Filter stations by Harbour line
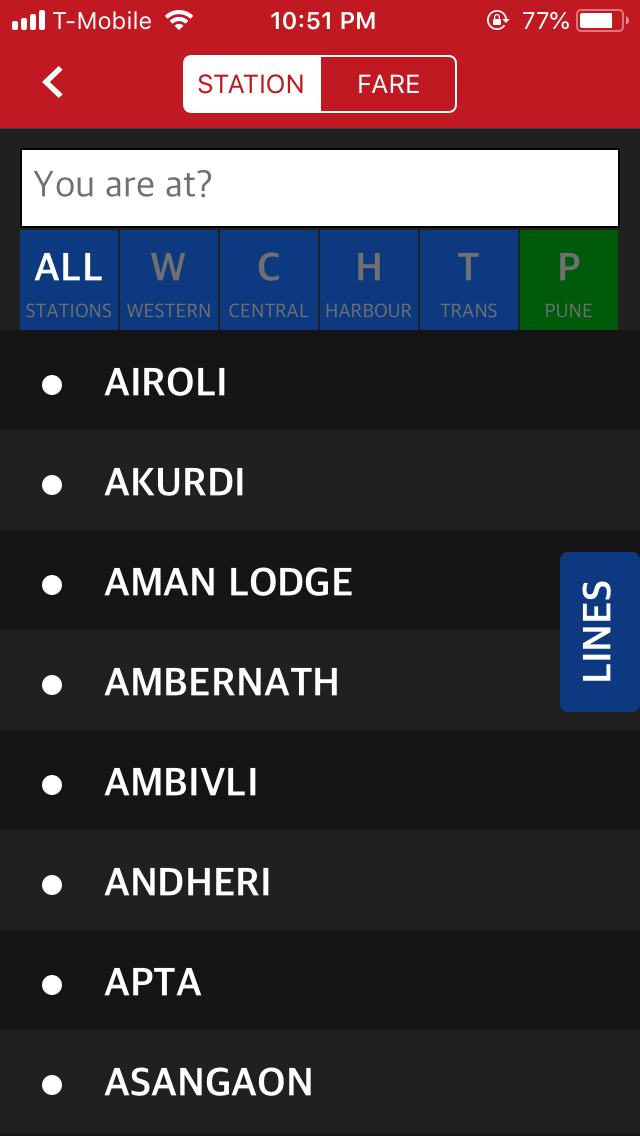Screen dimensions: 640x1136 point(369,280)
